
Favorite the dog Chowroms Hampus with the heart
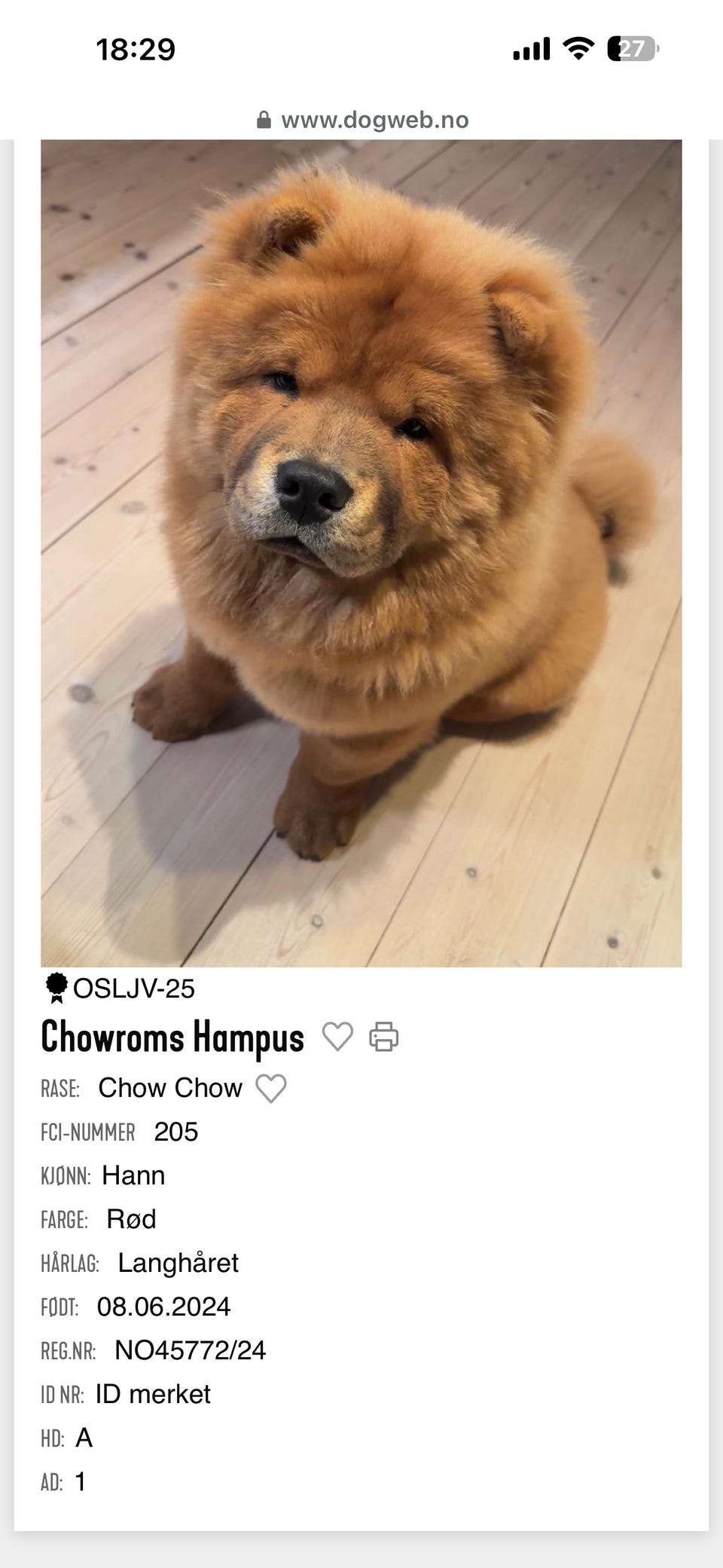337,1037
